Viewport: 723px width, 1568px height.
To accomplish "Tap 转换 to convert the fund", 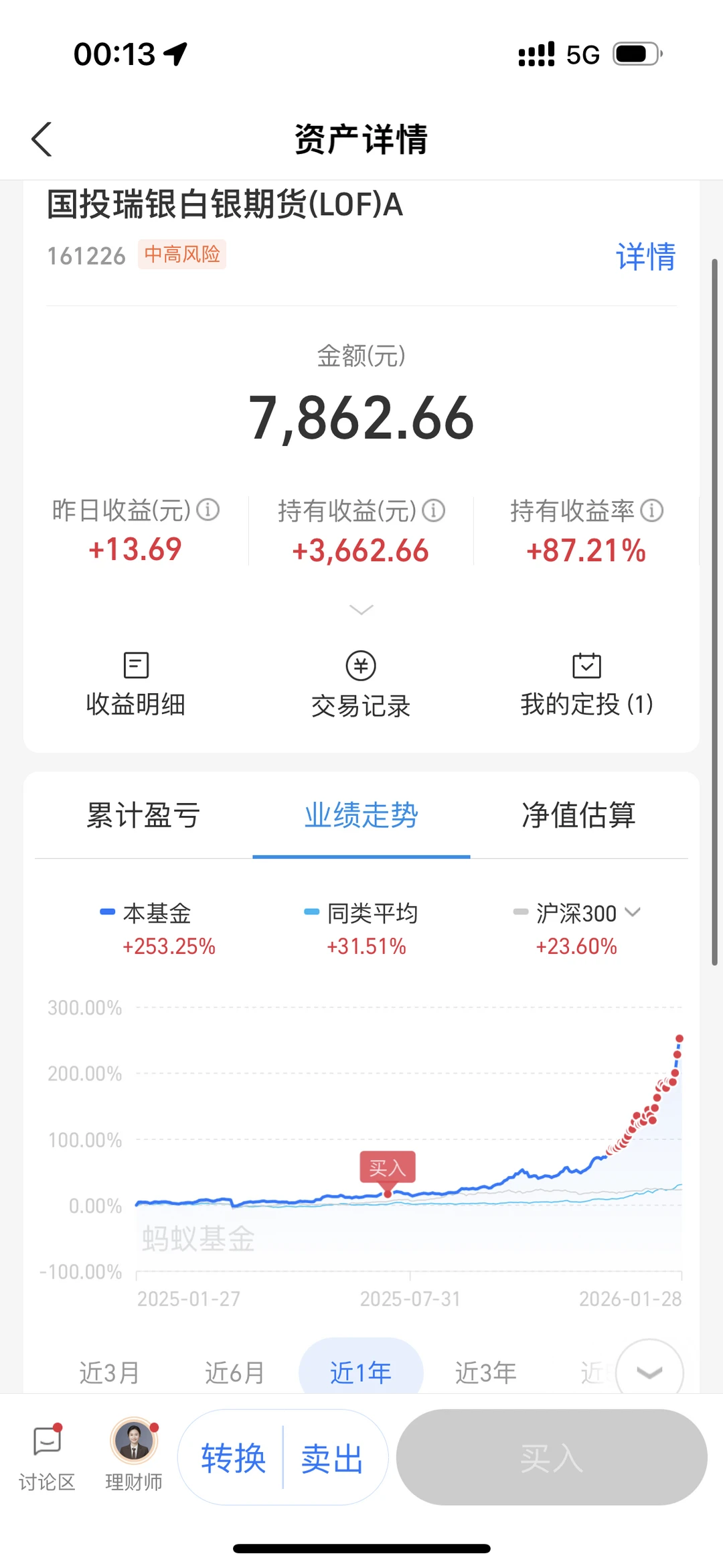I will coord(233,1457).
